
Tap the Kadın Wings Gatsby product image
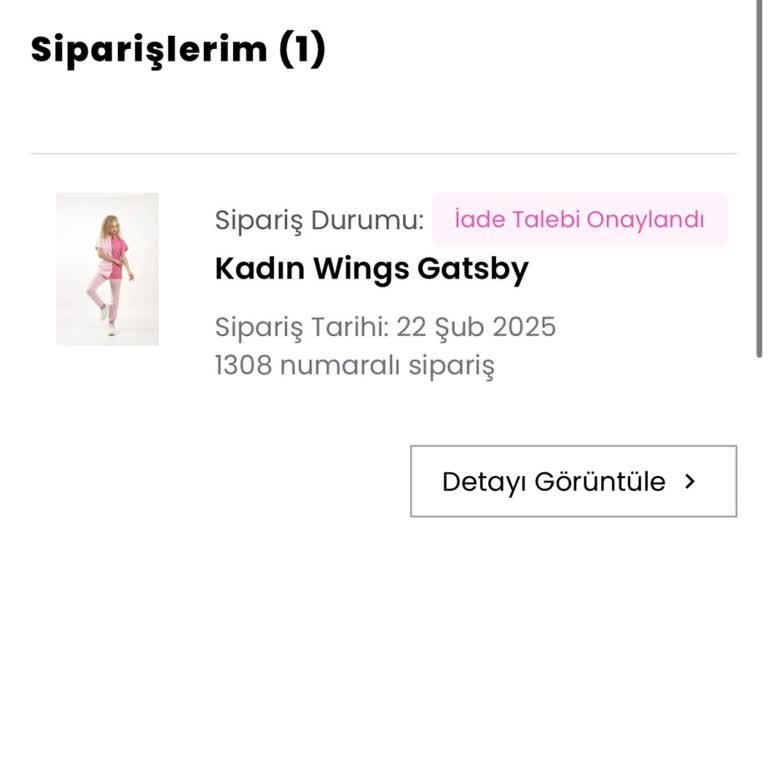[x=107, y=269]
